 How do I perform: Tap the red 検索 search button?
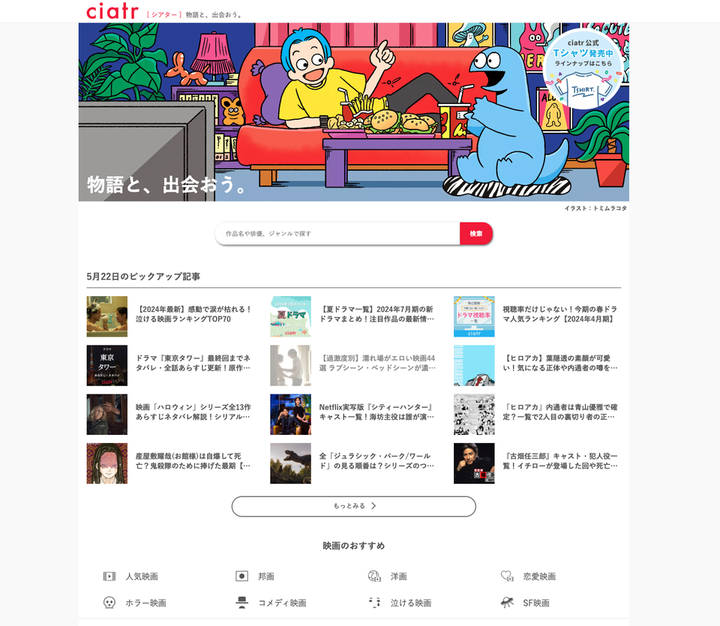[x=476, y=233]
